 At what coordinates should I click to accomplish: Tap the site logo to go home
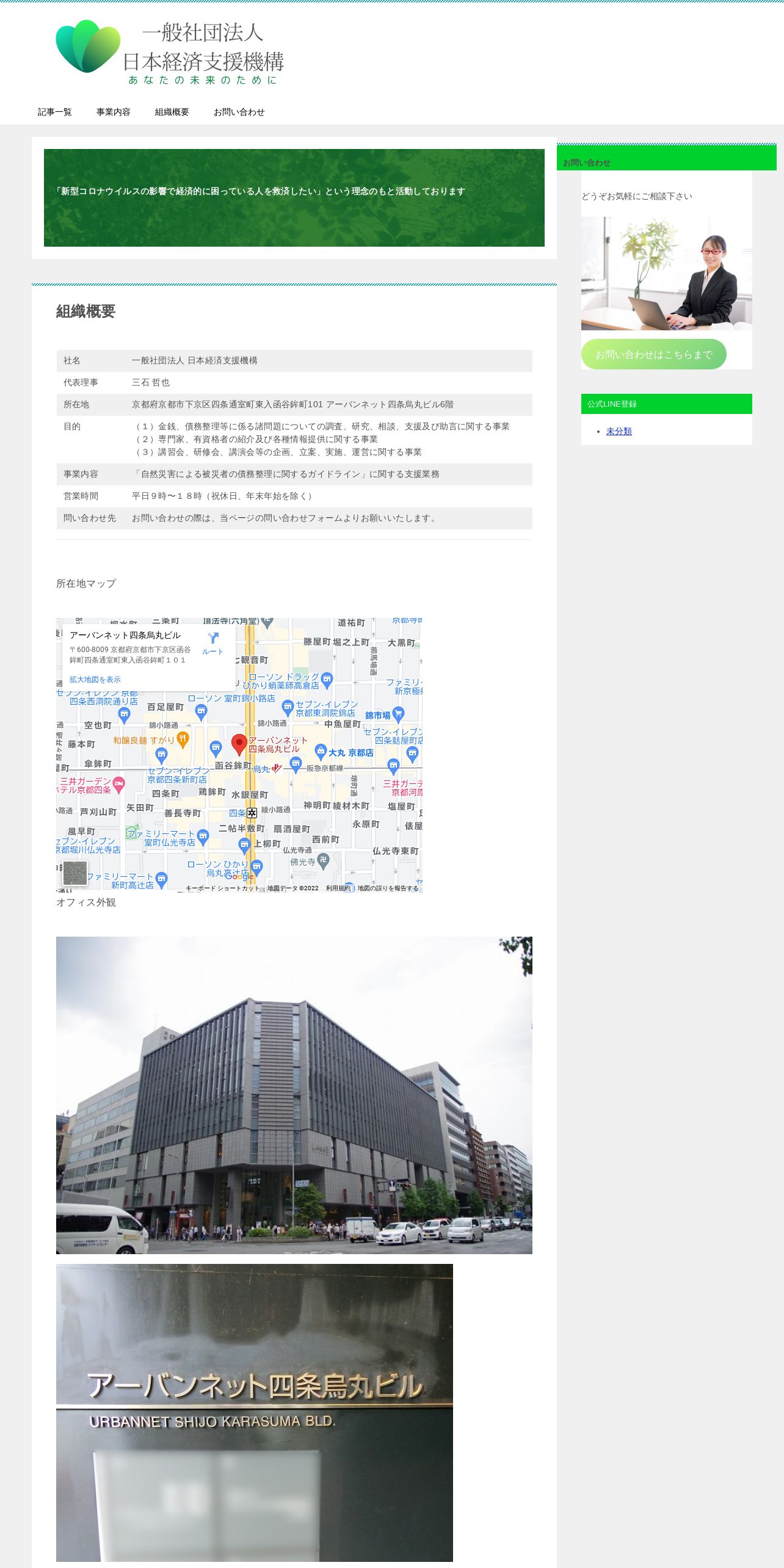(170, 52)
